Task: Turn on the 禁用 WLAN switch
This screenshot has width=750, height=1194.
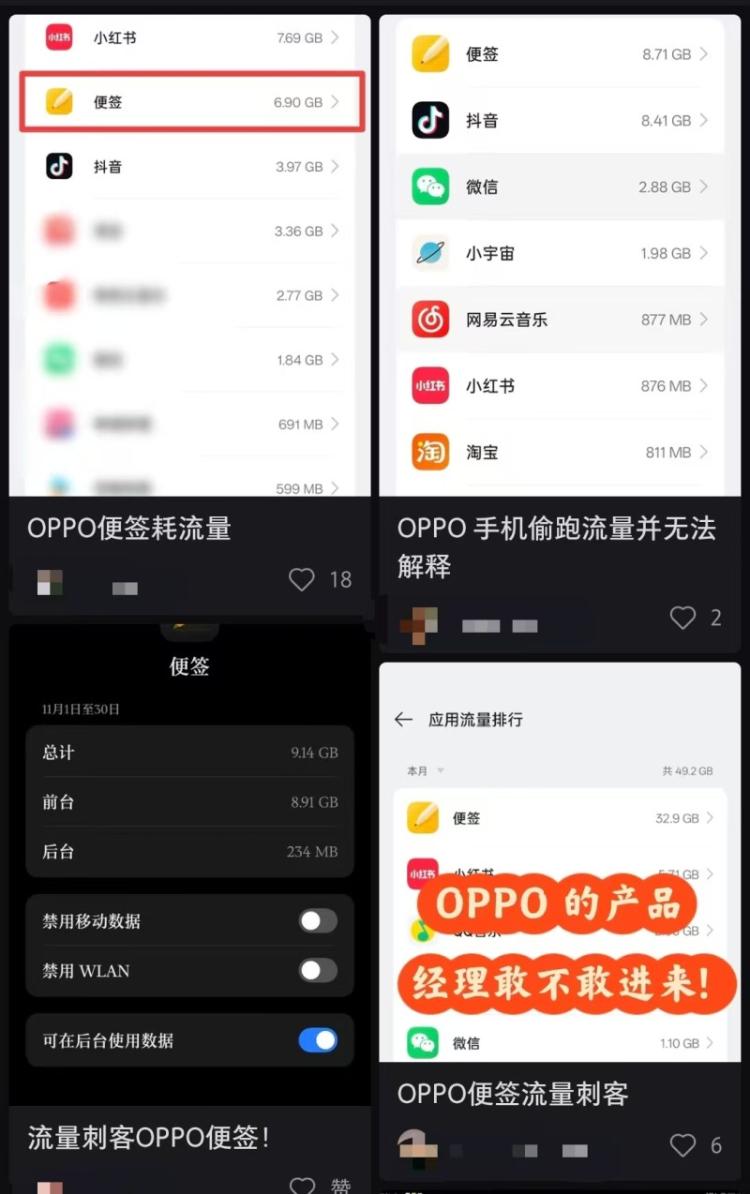Action: point(317,971)
